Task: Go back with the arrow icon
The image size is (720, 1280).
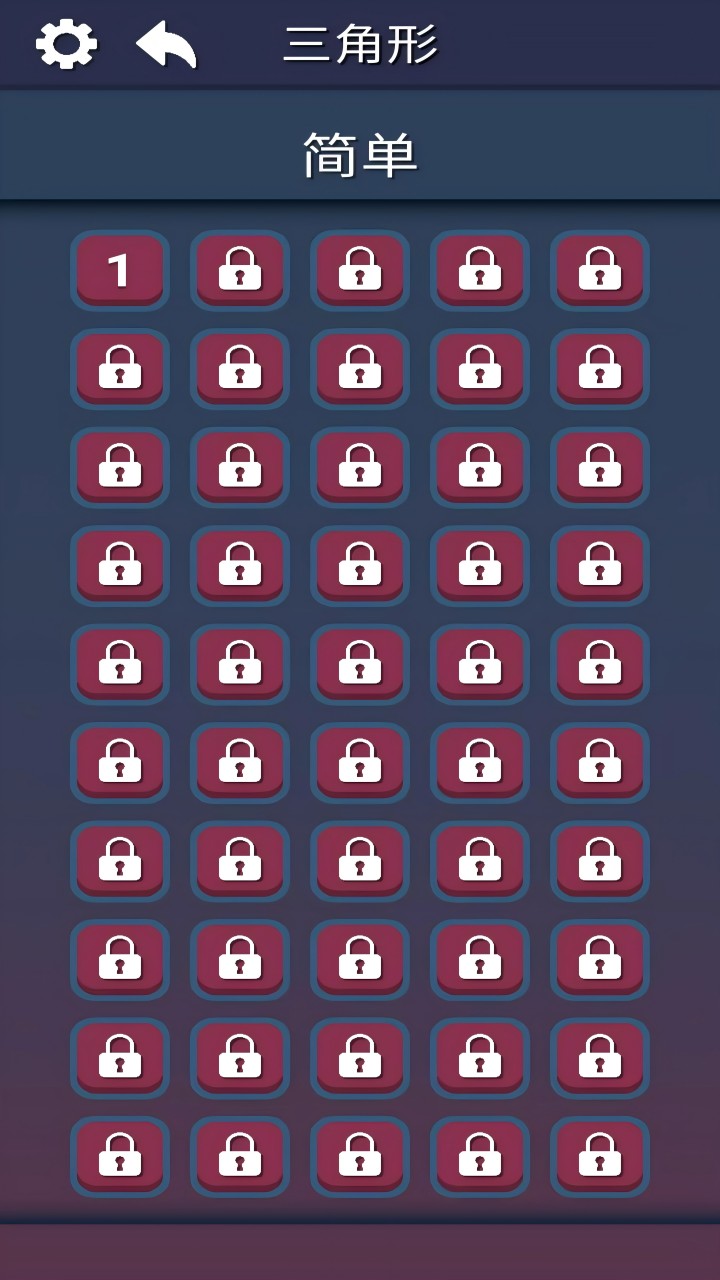Action: coord(166,45)
